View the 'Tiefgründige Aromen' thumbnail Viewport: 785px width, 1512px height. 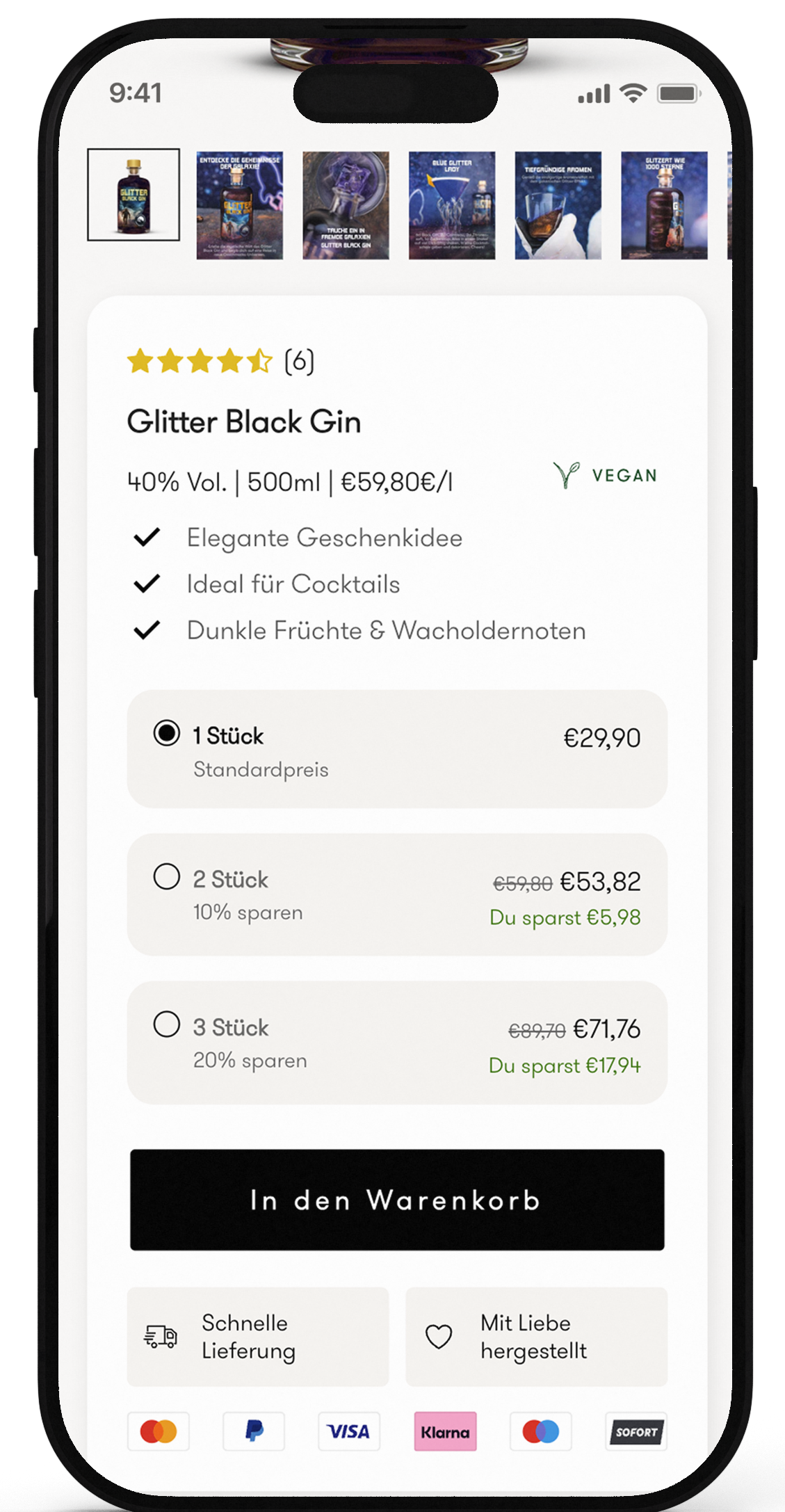pyautogui.click(x=558, y=205)
